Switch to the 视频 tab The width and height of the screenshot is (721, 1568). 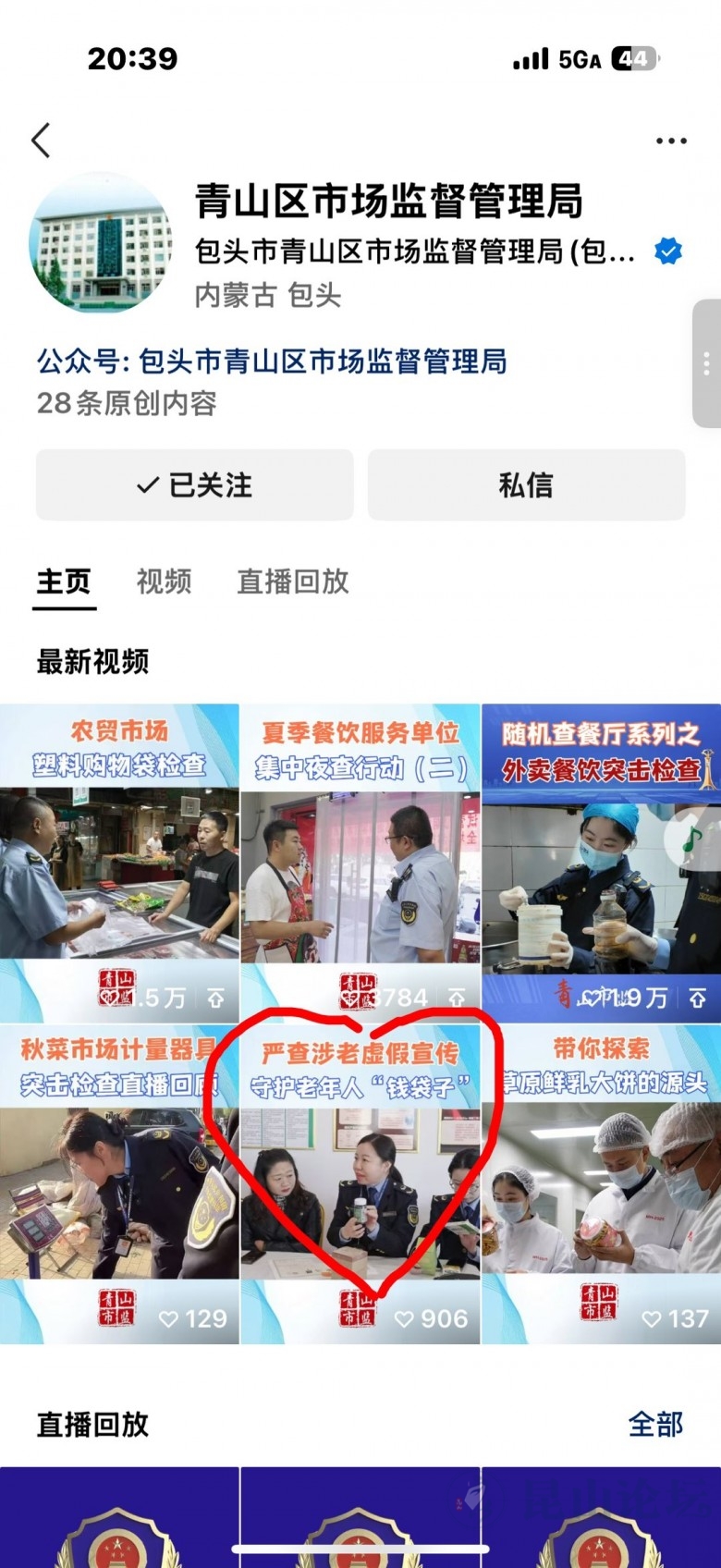coord(164,582)
